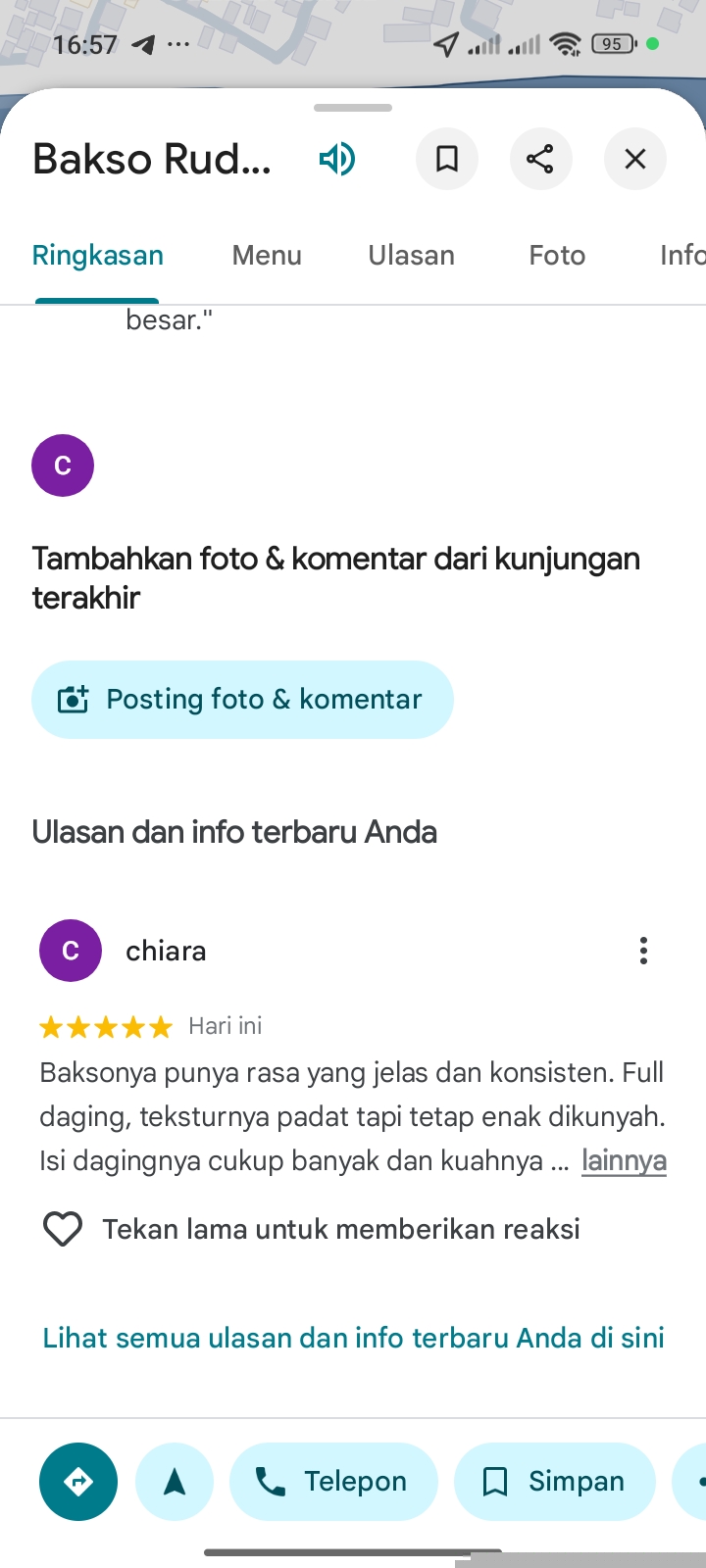Expand review text with lainnya
Viewport: 706px width, 1568px height.
624,1161
